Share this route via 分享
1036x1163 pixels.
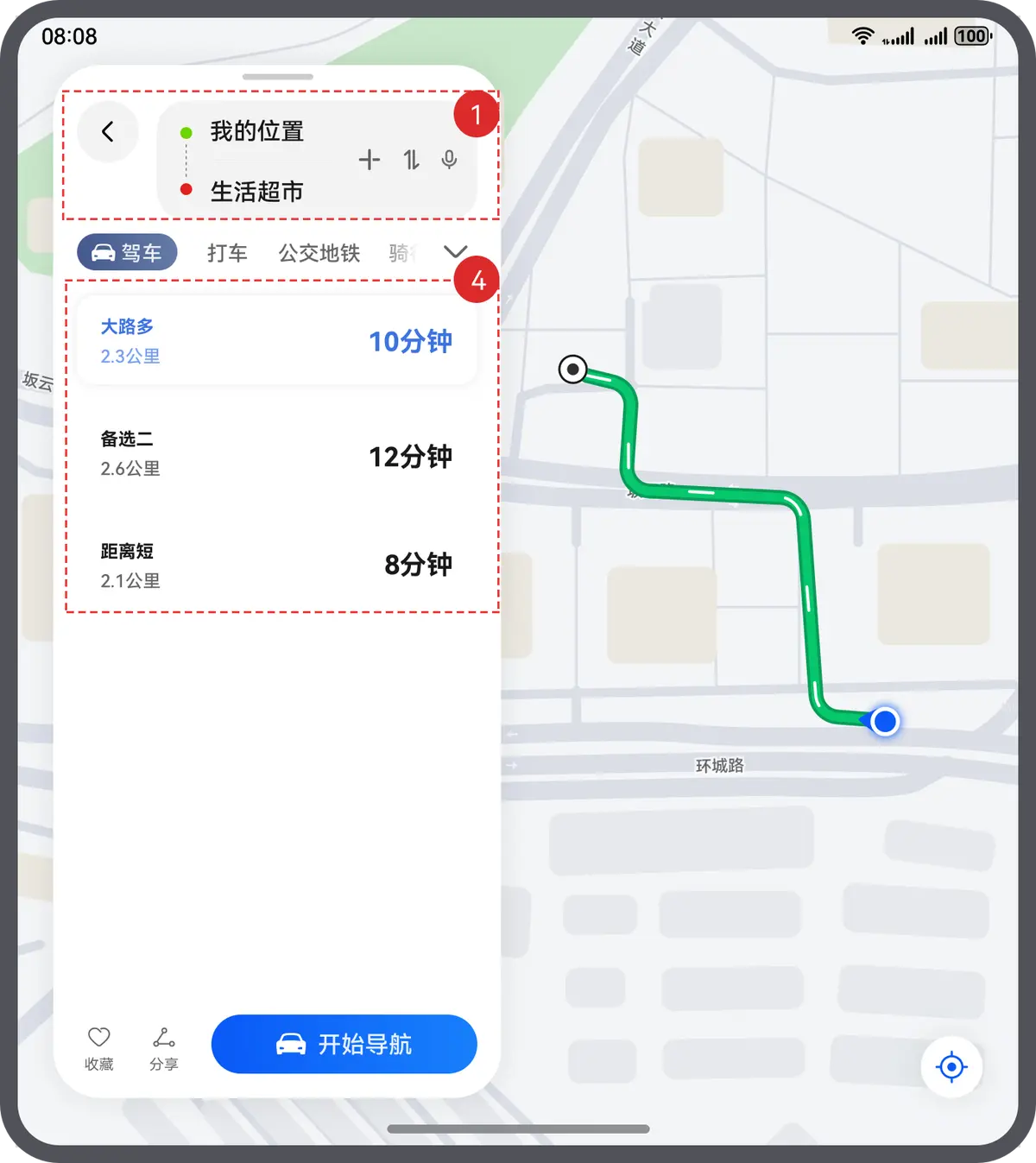pyautogui.click(x=163, y=1047)
